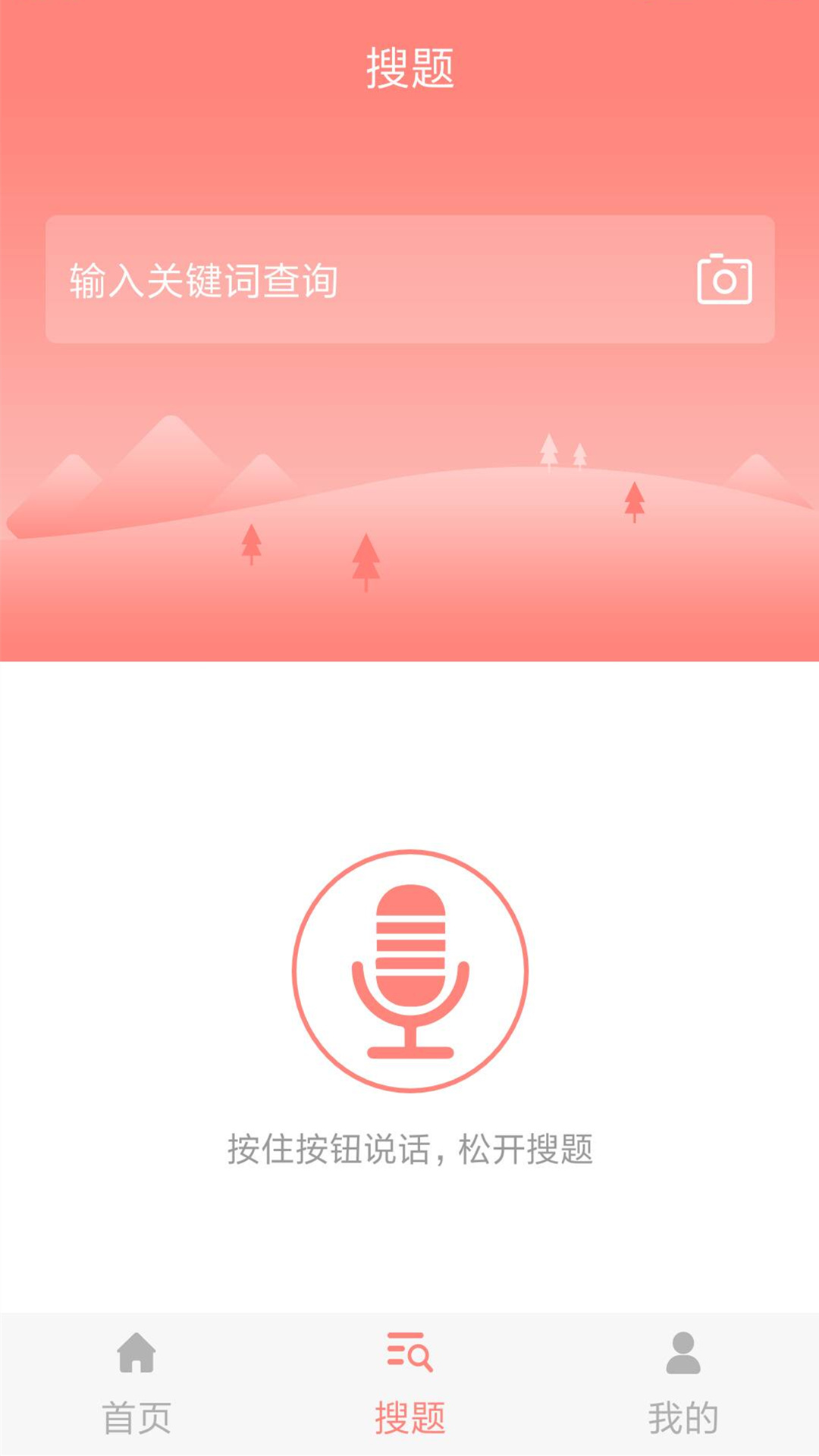
Task: Switch to the 首页 tab
Action: (x=136, y=1384)
